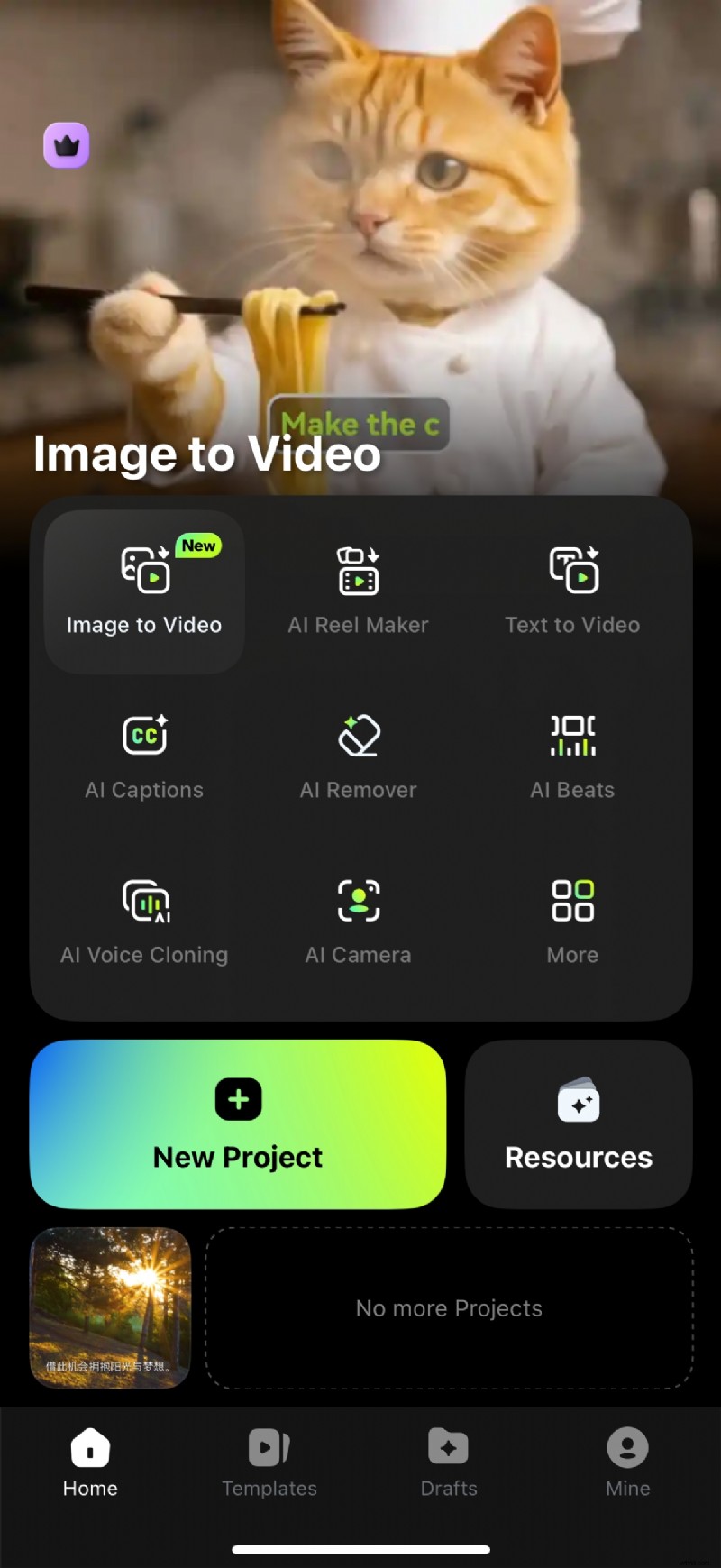This screenshot has height=1568, width=721.
Task: Open the Resources panel
Action: [x=578, y=1124]
